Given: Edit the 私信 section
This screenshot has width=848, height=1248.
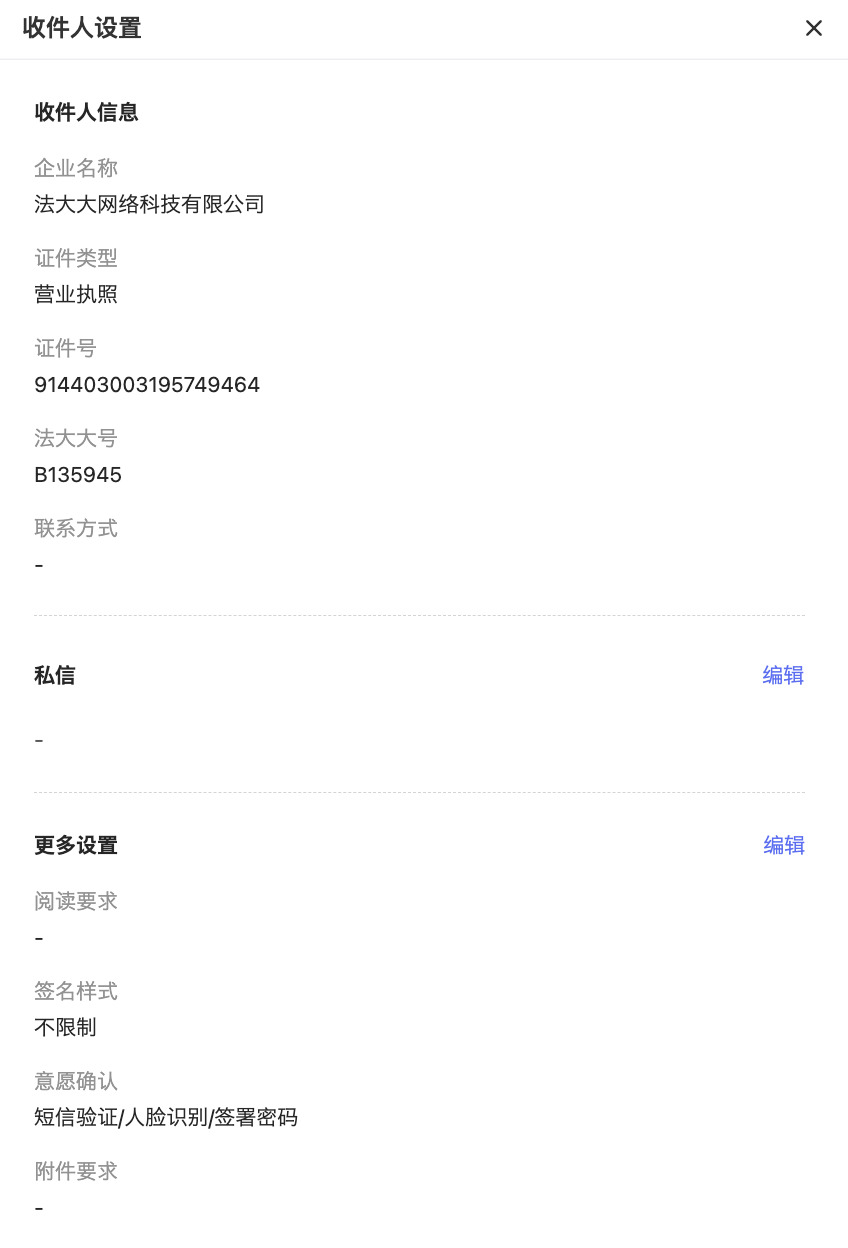Looking at the screenshot, I should point(783,675).
